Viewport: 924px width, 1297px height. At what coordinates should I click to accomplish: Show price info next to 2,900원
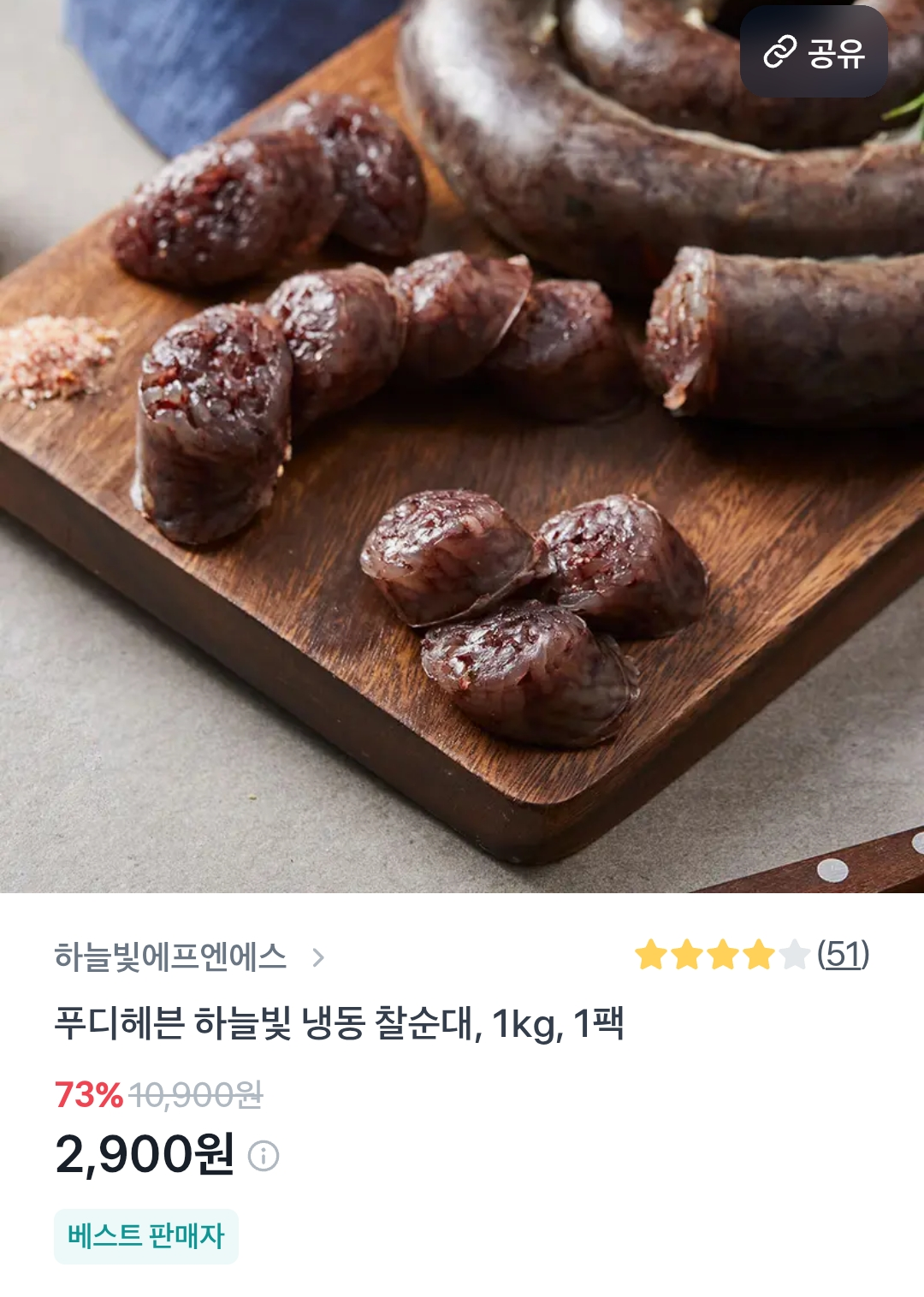264,1156
